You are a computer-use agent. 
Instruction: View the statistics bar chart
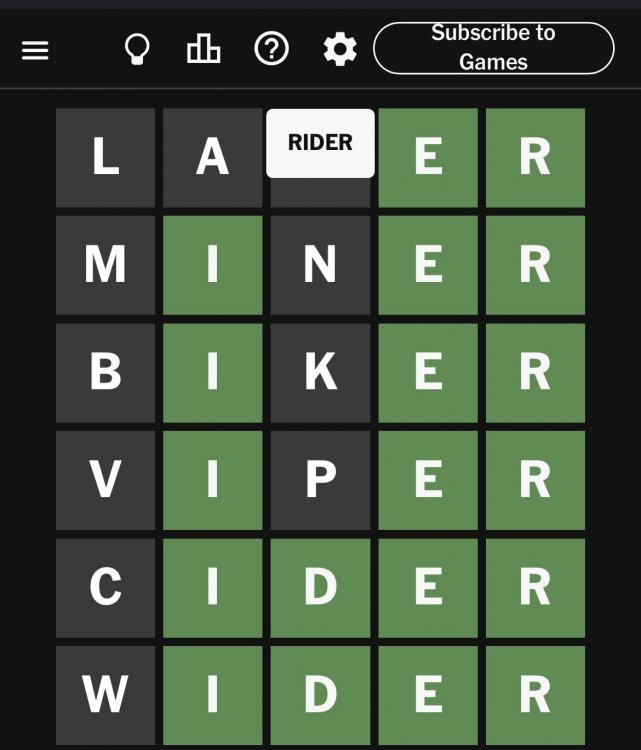point(204,49)
